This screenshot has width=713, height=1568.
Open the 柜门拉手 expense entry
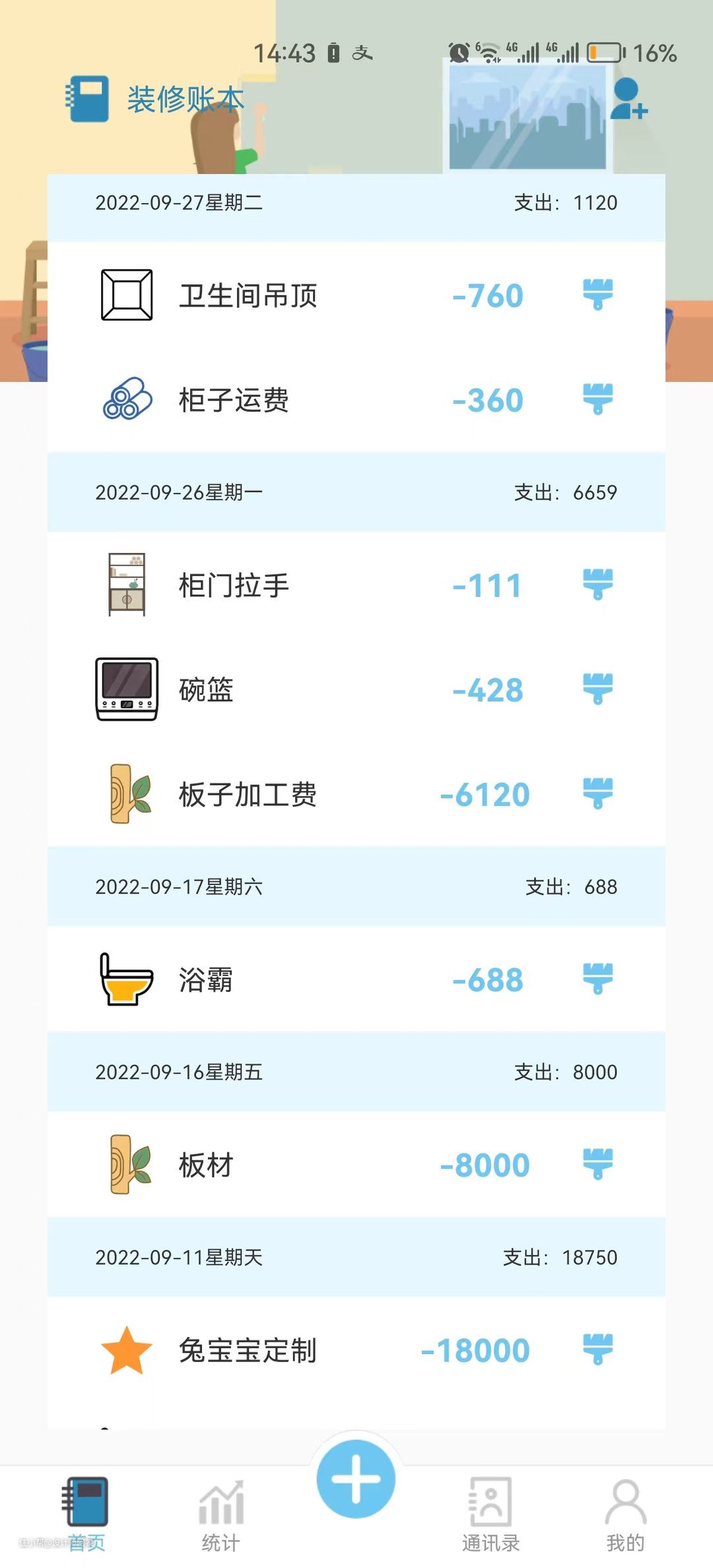coord(234,585)
